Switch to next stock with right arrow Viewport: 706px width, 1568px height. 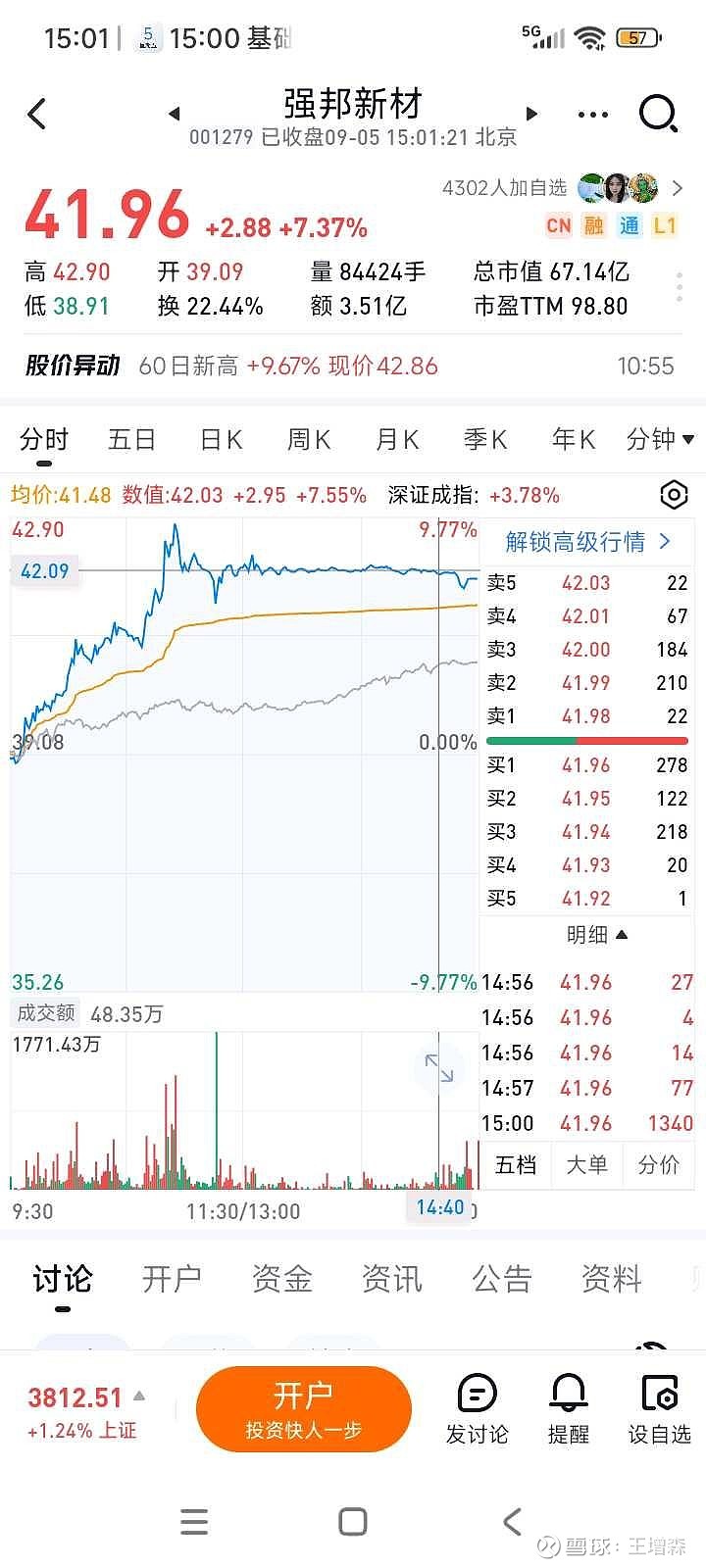pos(532,114)
